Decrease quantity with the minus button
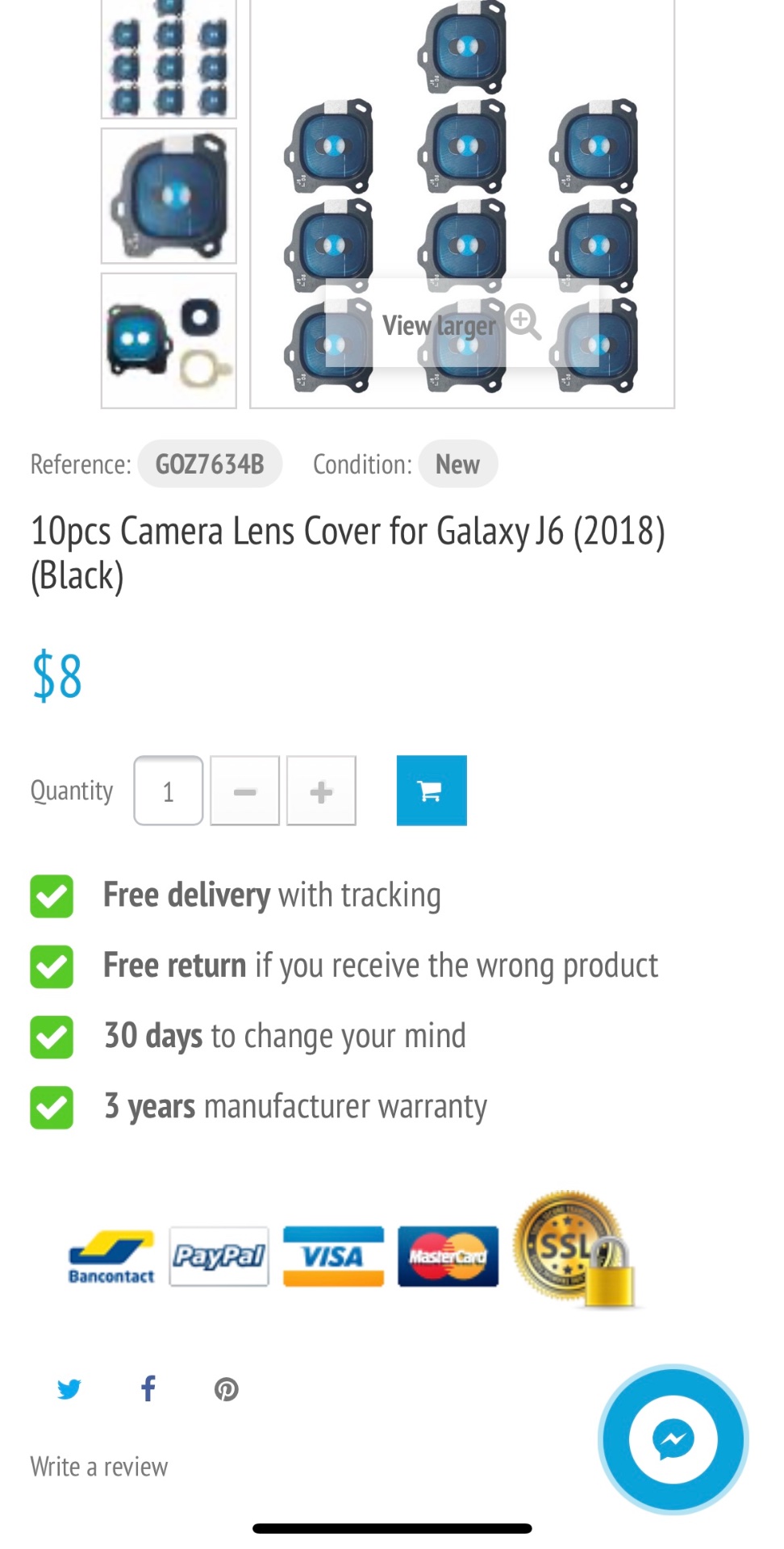The height and width of the screenshot is (1549, 784). pos(244,791)
